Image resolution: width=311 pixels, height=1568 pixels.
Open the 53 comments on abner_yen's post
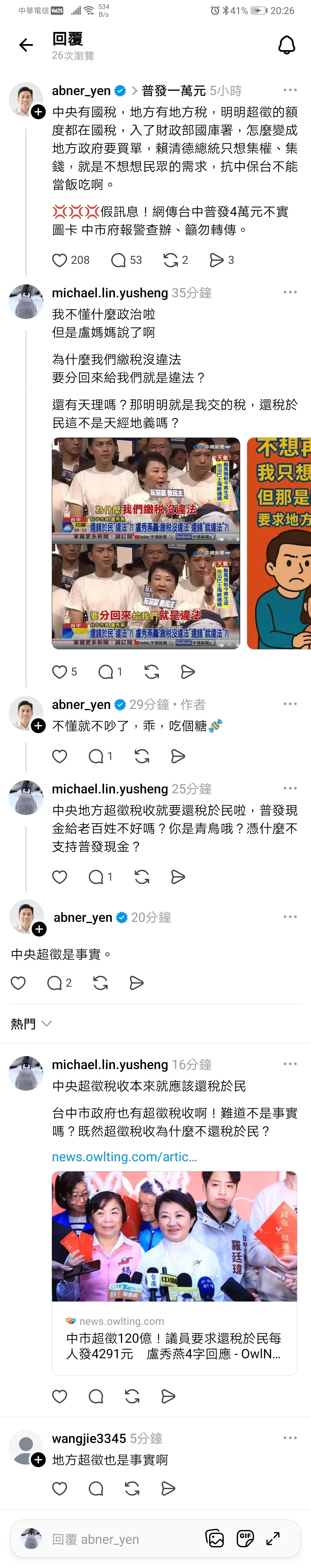pos(119,260)
